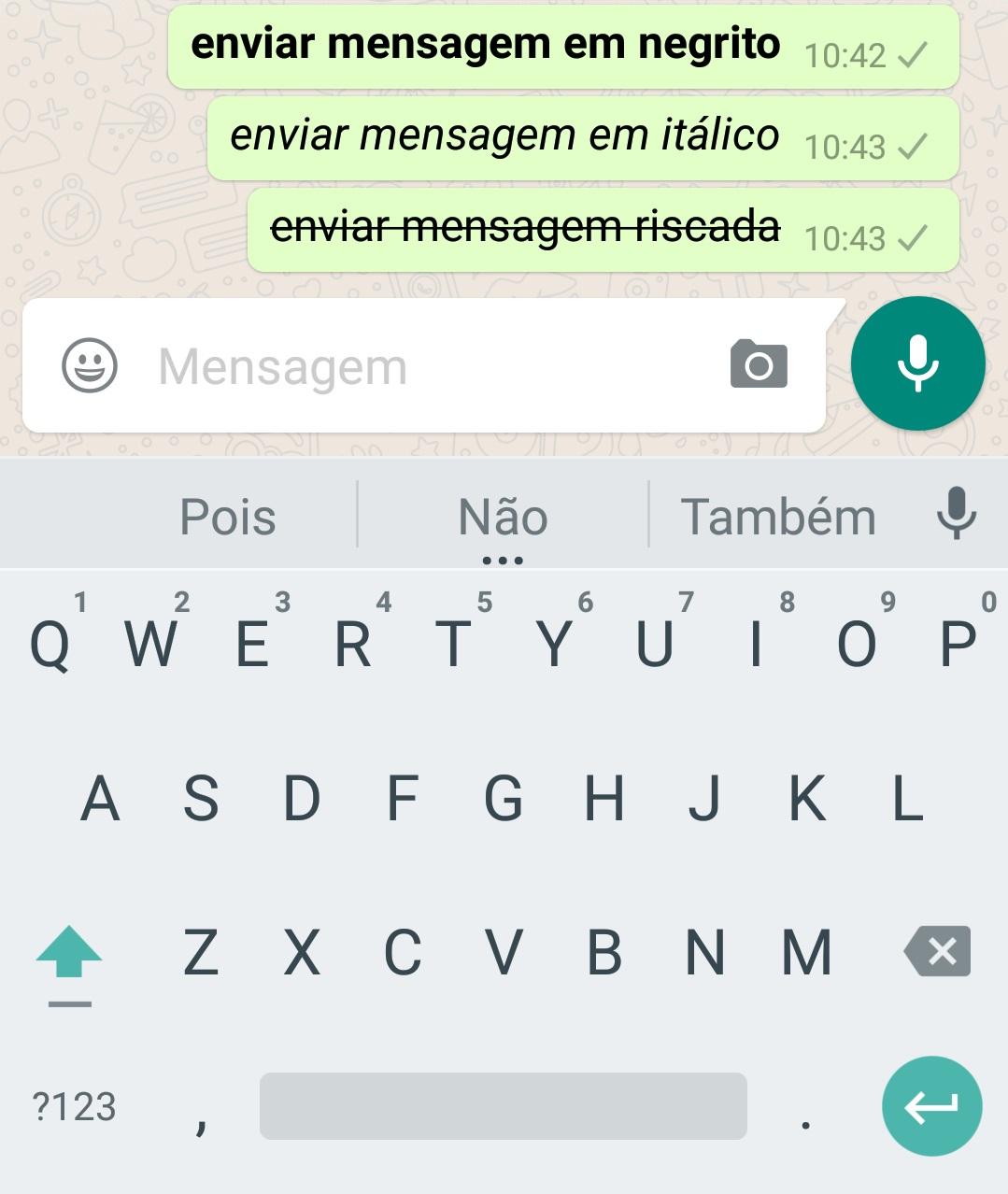Tap the backspace key
1008x1194 pixels.
click(x=937, y=952)
